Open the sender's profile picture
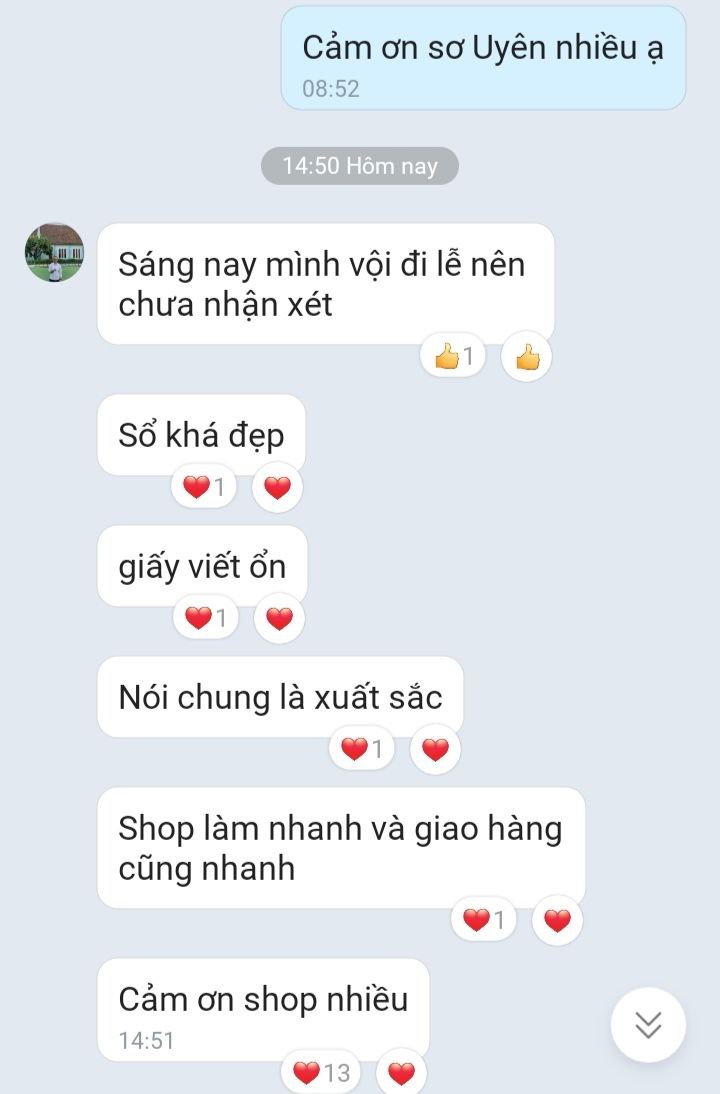 [54, 252]
